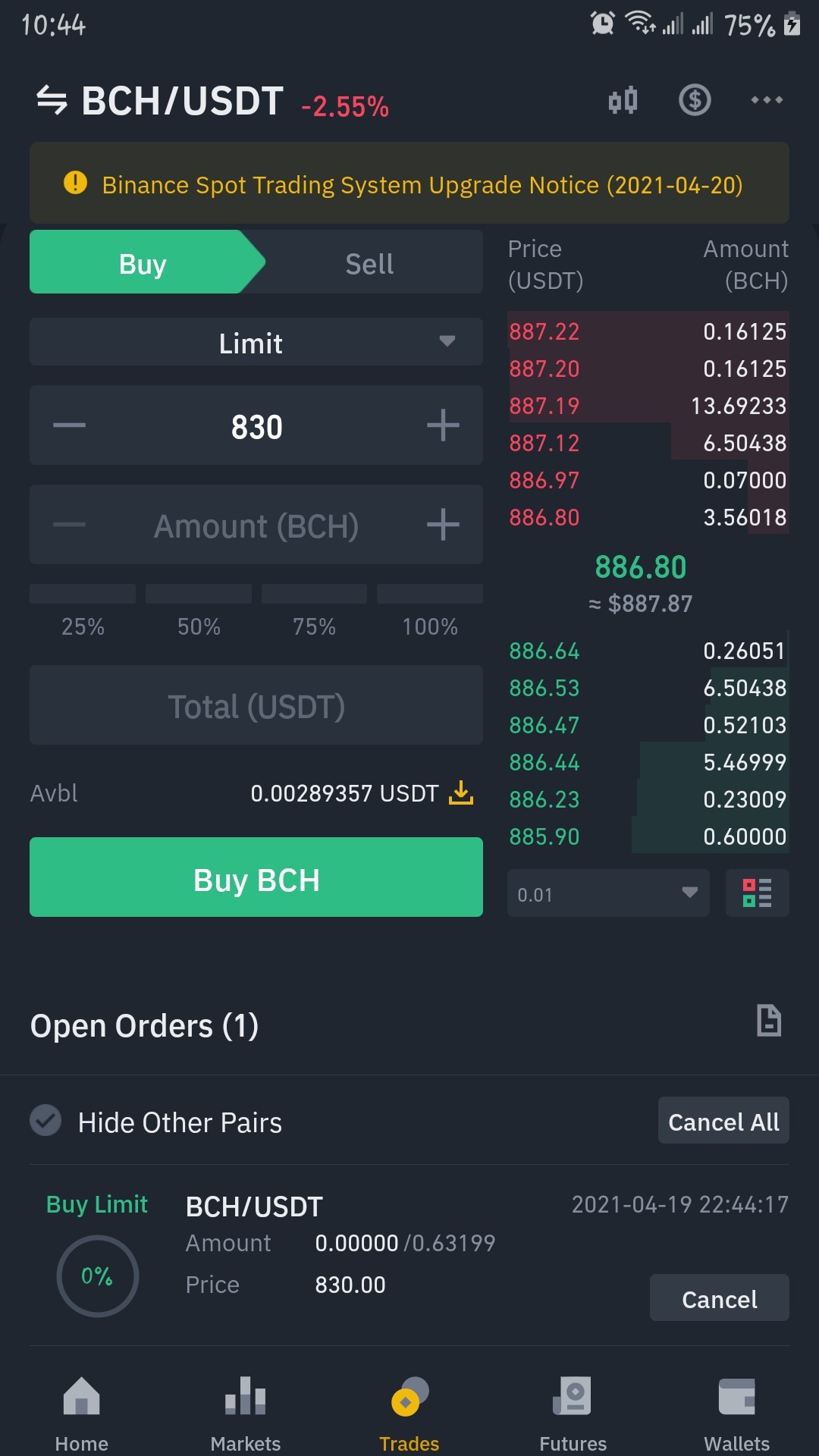
Task: Cancel the BCH/USDT buy limit order
Action: pos(720,1298)
